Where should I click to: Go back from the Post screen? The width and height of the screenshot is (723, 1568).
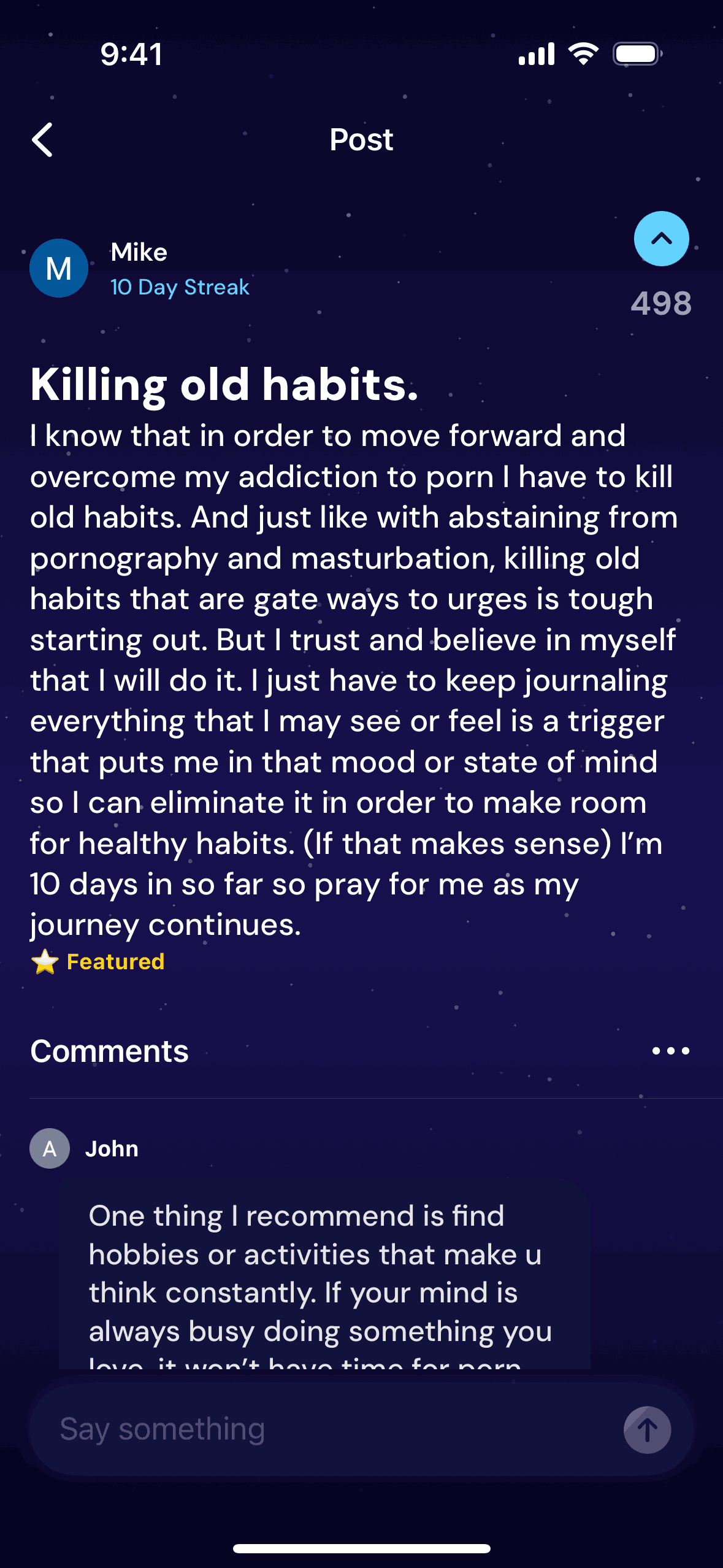click(42, 140)
